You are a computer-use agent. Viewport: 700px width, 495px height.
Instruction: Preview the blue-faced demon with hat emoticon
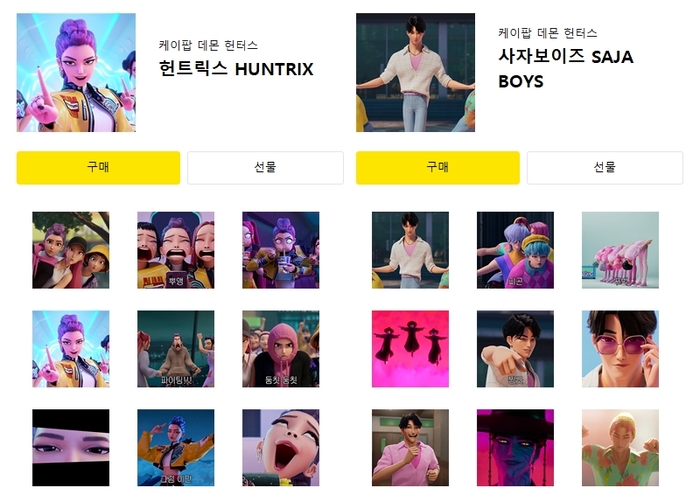click(x=515, y=447)
